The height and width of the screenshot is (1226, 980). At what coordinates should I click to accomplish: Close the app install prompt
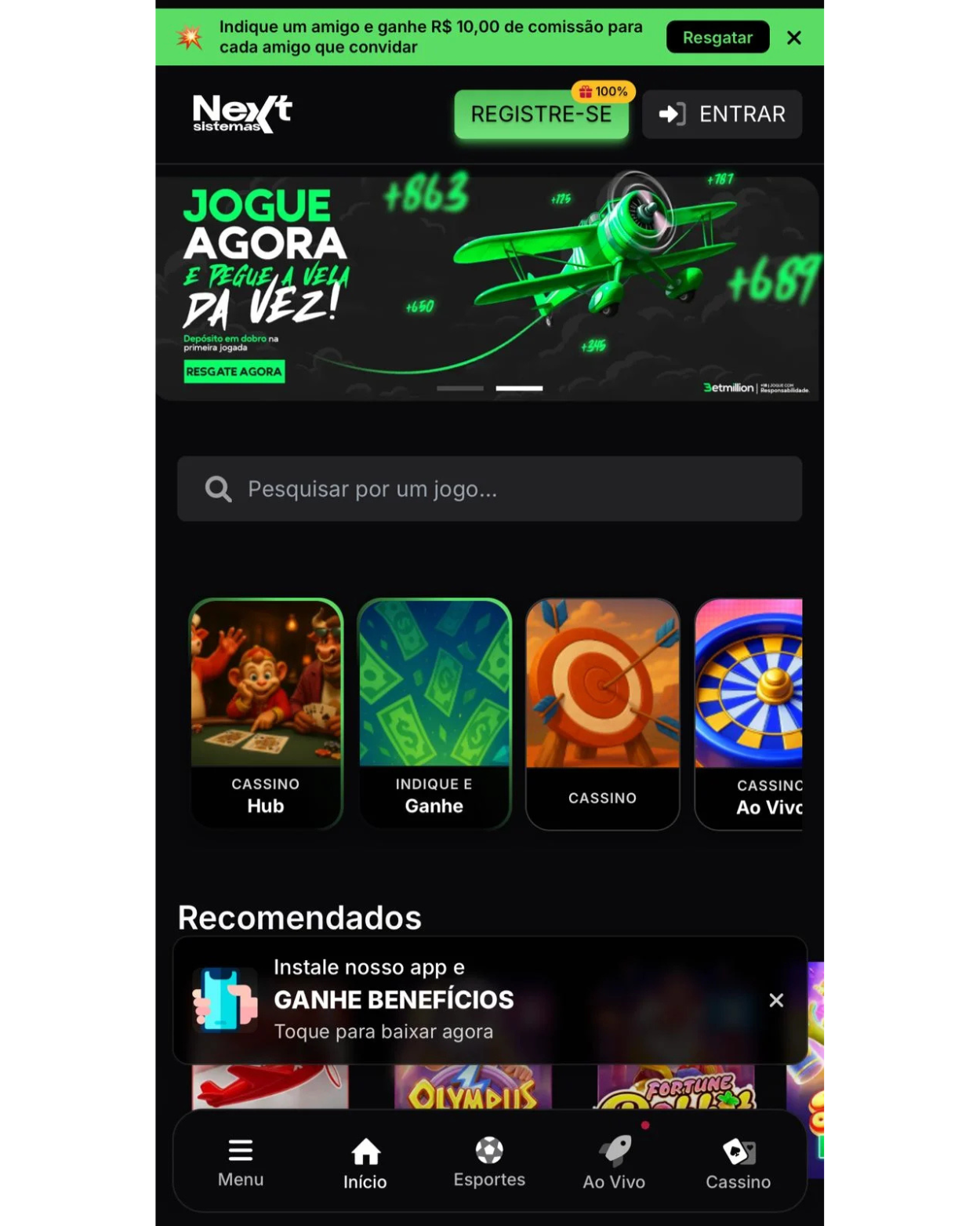pos(776,1000)
